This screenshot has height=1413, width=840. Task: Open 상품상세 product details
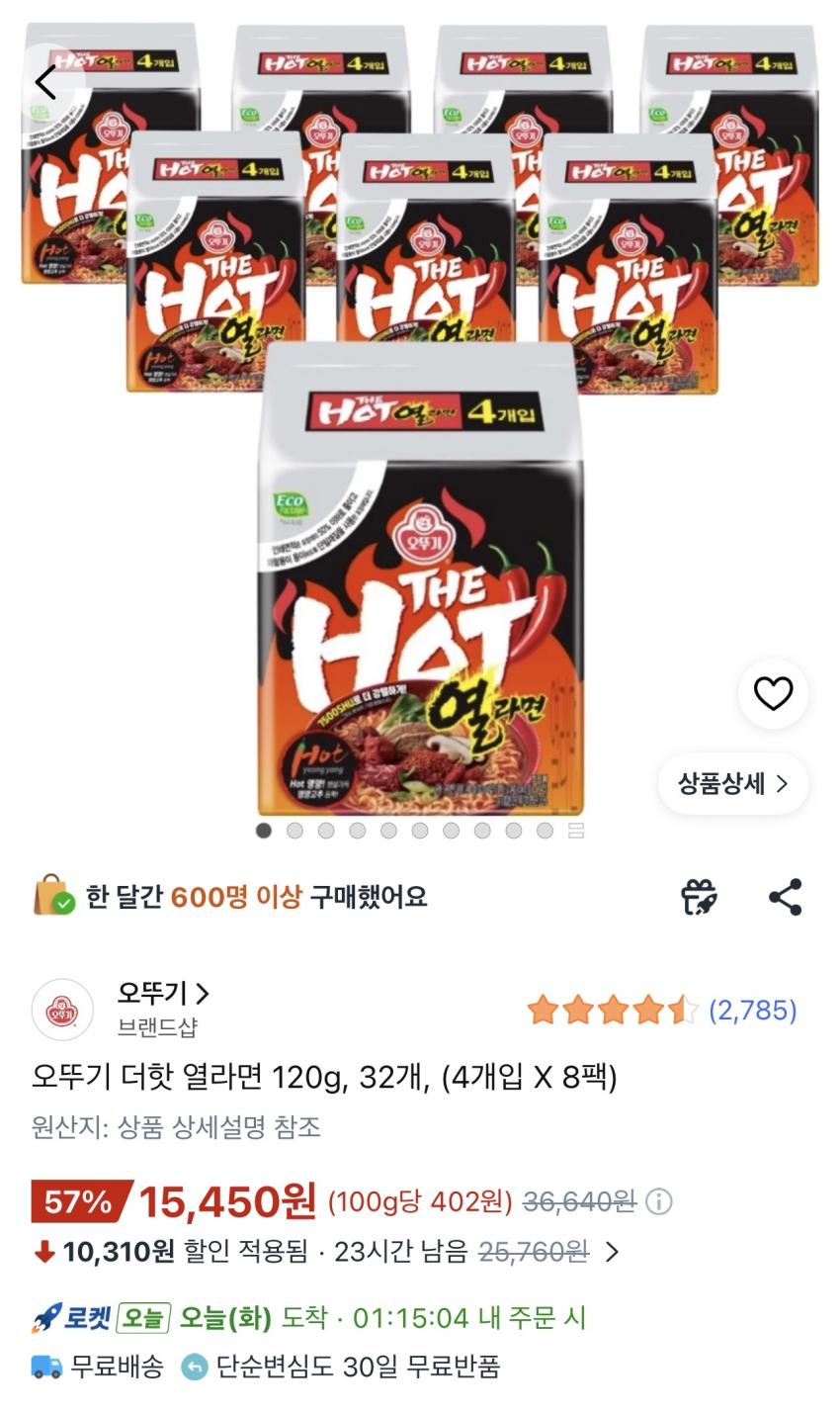tap(733, 784)
